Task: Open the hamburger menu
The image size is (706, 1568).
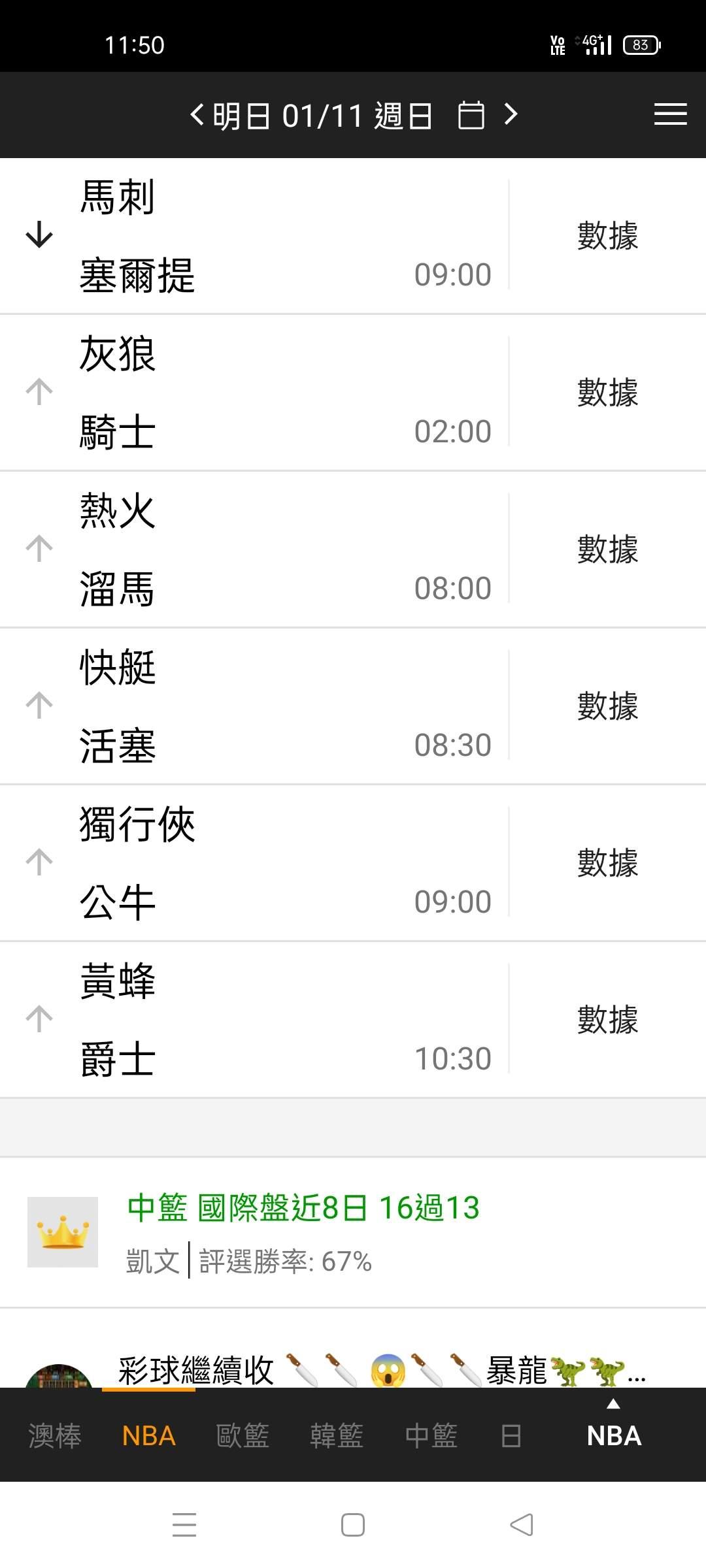Action: point(670,115)
